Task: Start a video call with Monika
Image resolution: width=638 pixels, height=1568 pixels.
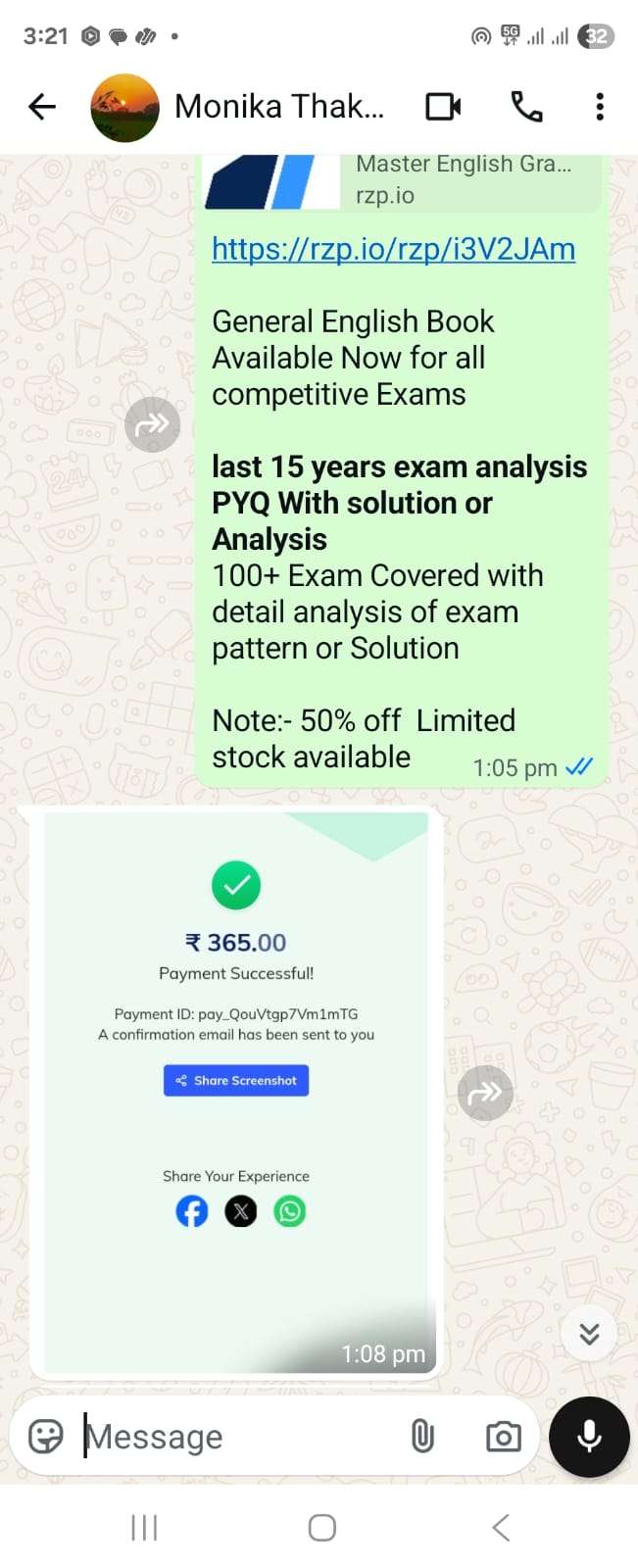Action: coord(443,106)
